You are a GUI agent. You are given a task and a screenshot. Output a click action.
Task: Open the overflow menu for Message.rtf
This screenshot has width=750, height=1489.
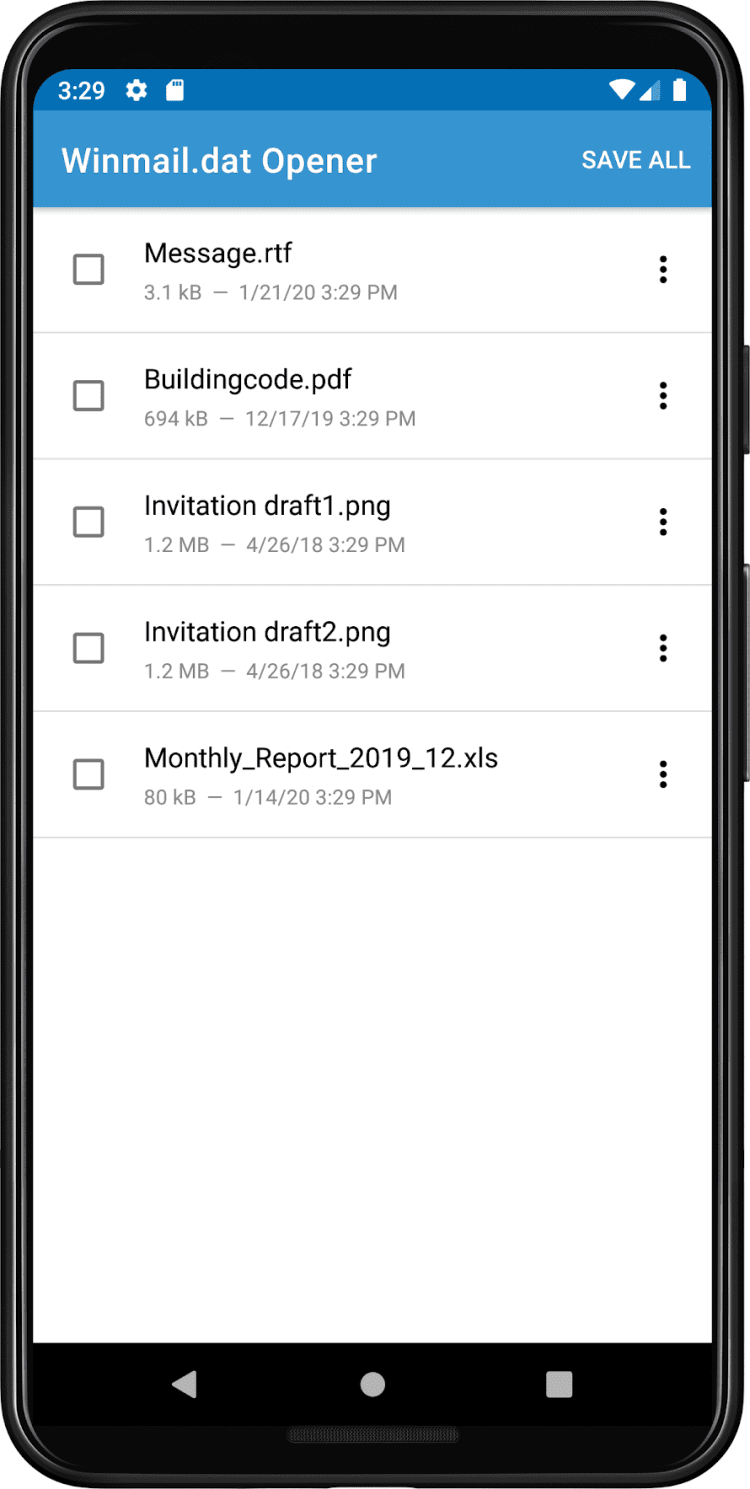(x=662, y=269)
